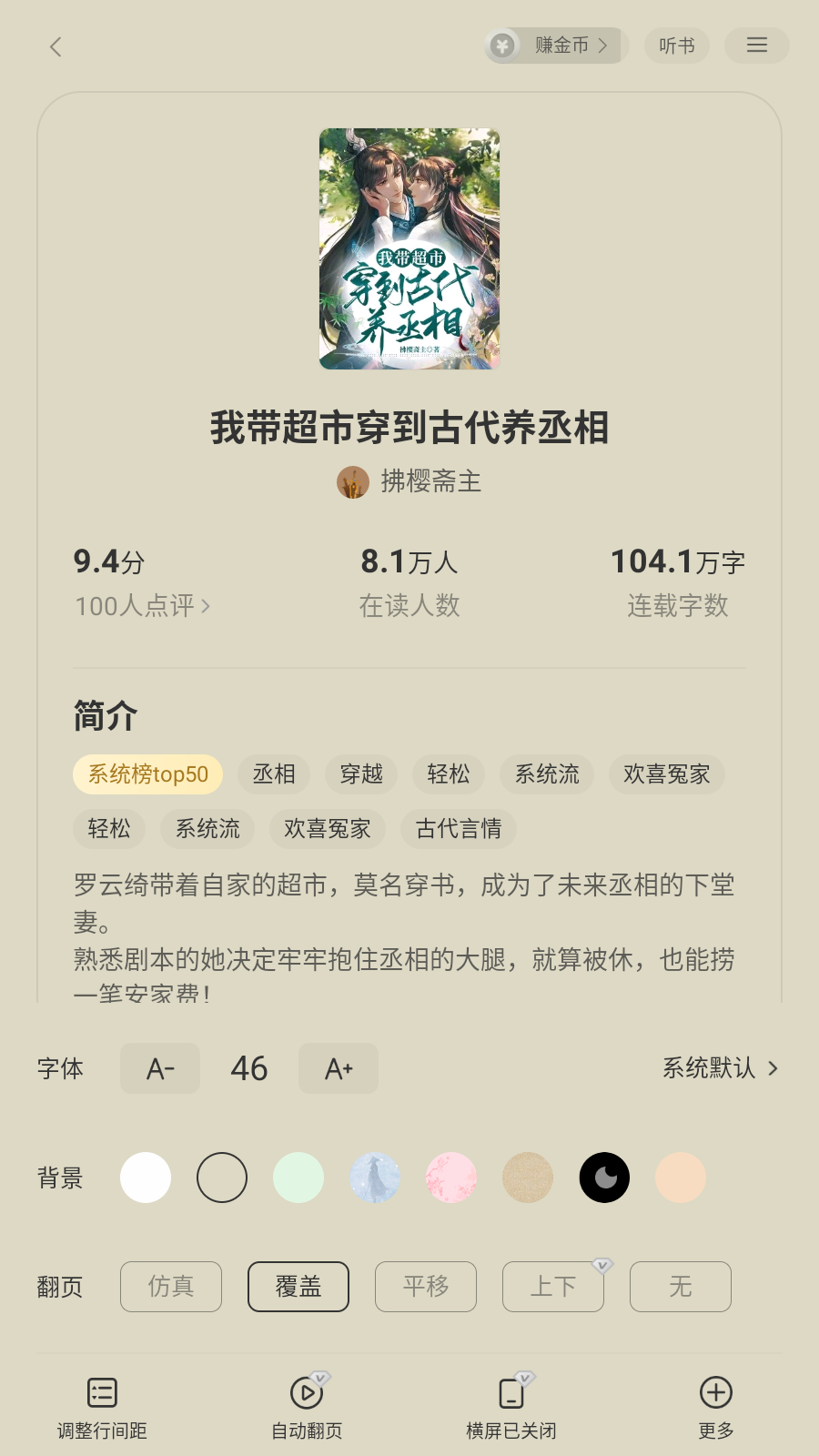Increase font size with A+
819x1456 pixels.
click(x=339, y=1068)
